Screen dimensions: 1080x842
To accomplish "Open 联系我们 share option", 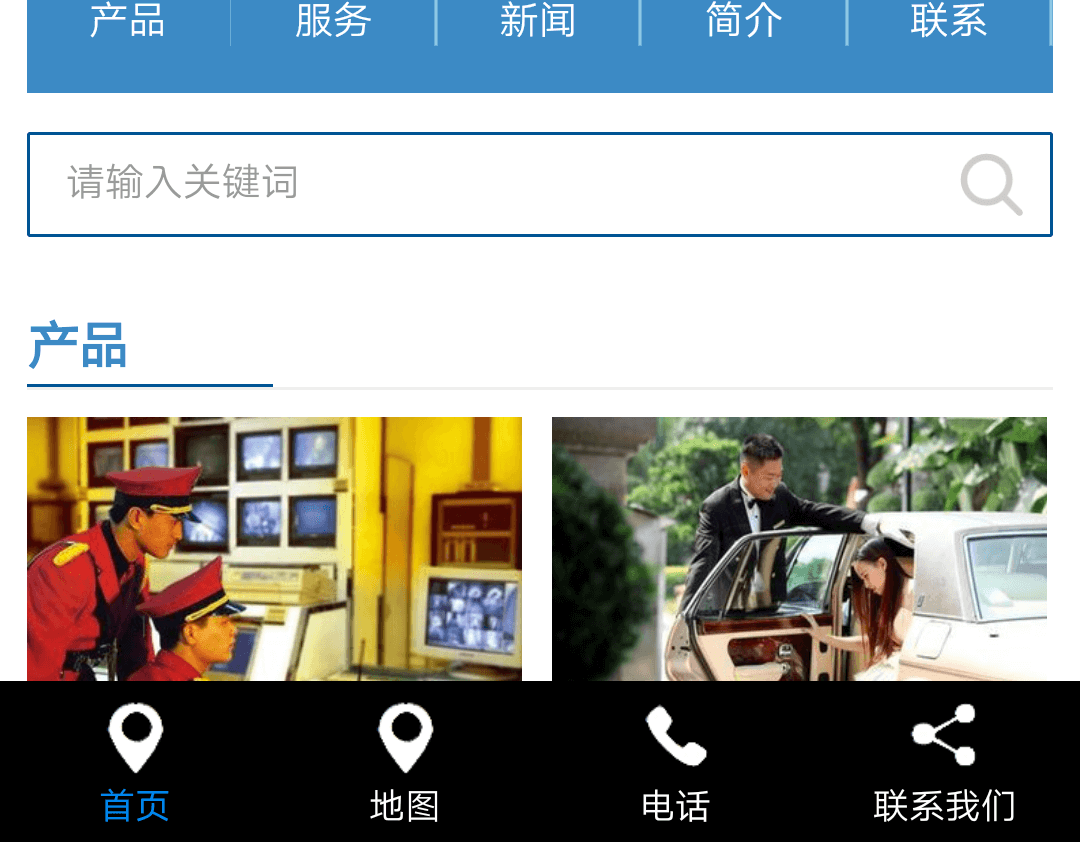I will 944,763.
